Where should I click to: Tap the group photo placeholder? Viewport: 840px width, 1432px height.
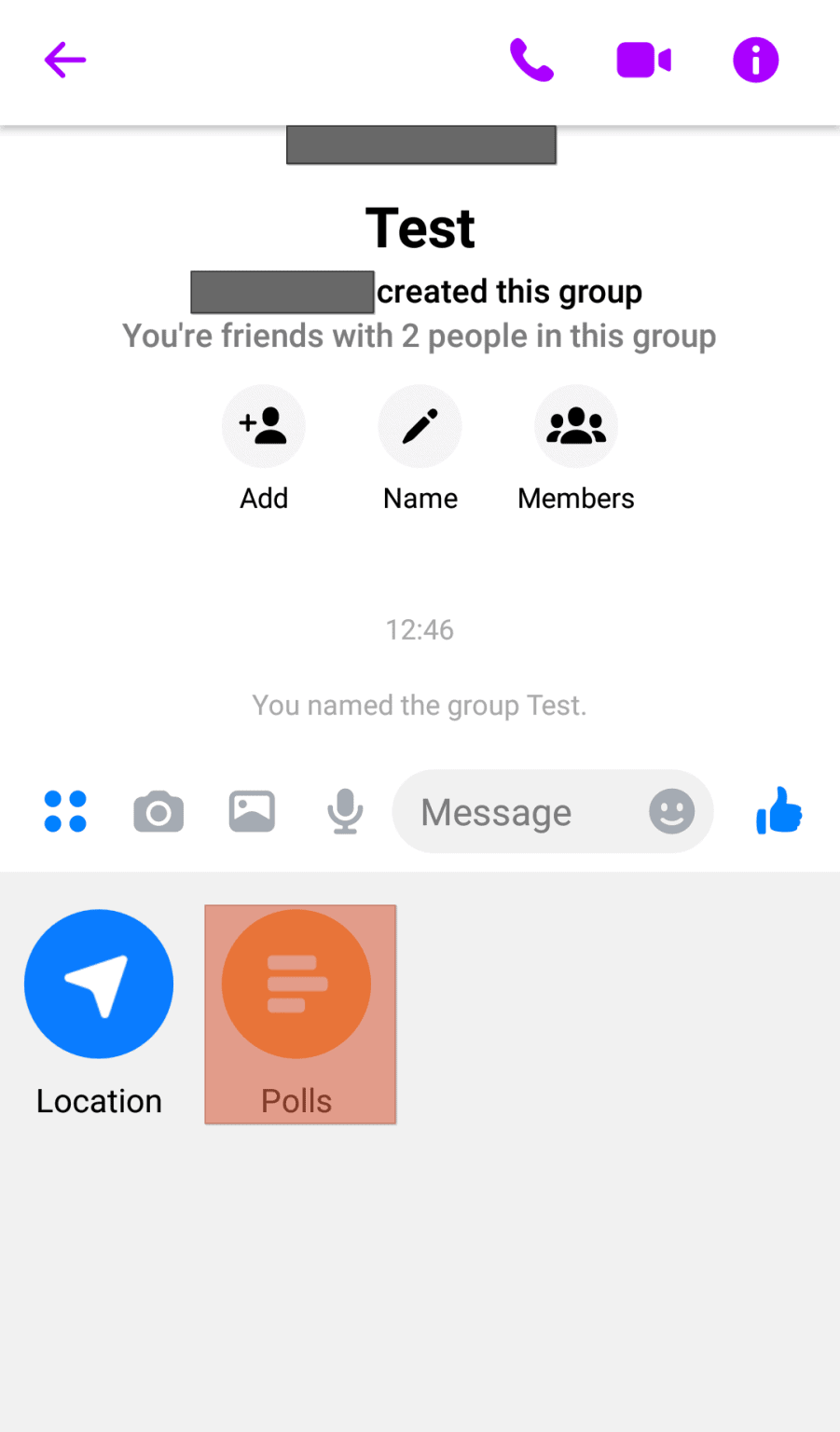coord(420,145)
